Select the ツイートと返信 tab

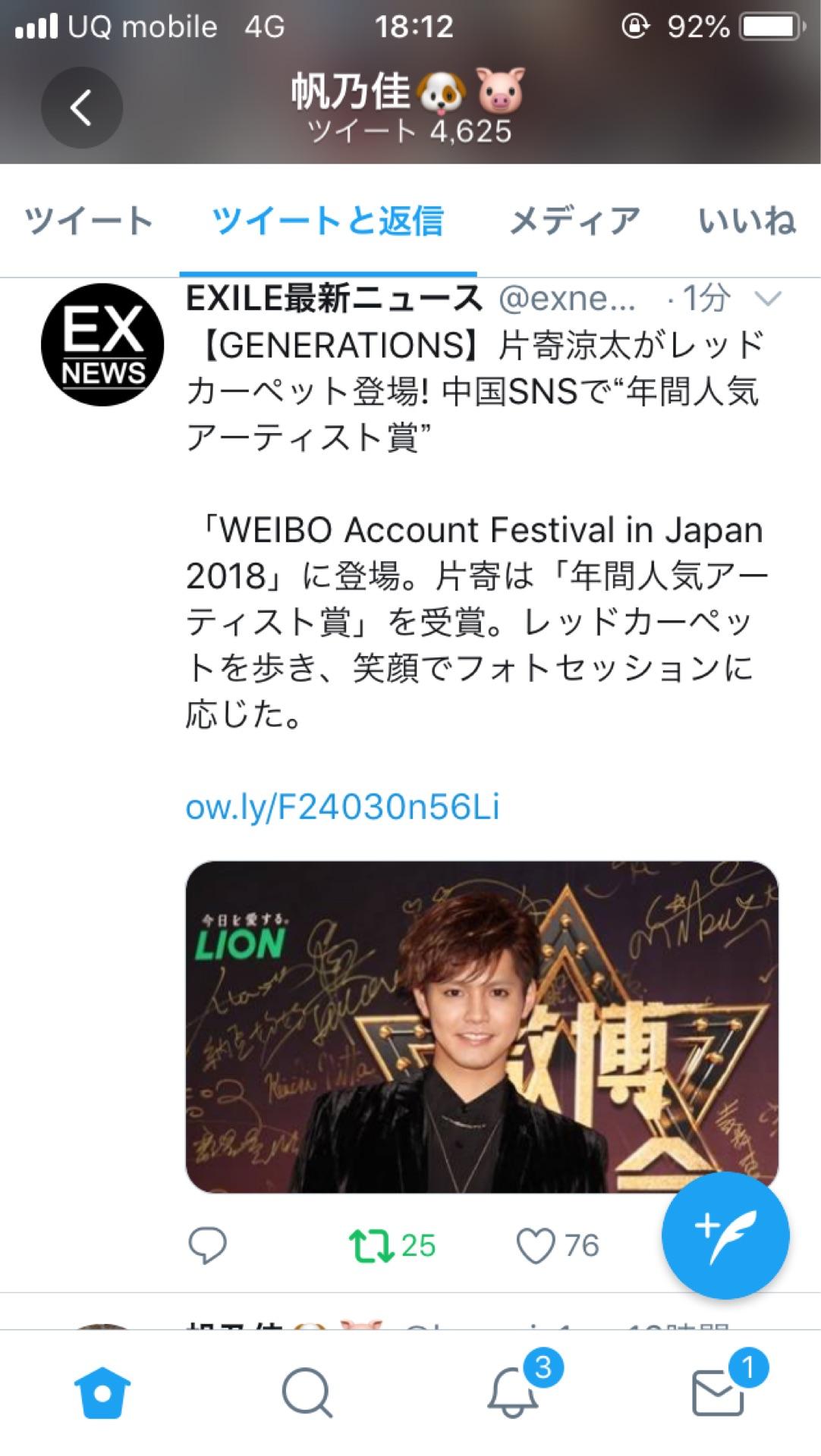pyautogui.click(x=328, y=221)
